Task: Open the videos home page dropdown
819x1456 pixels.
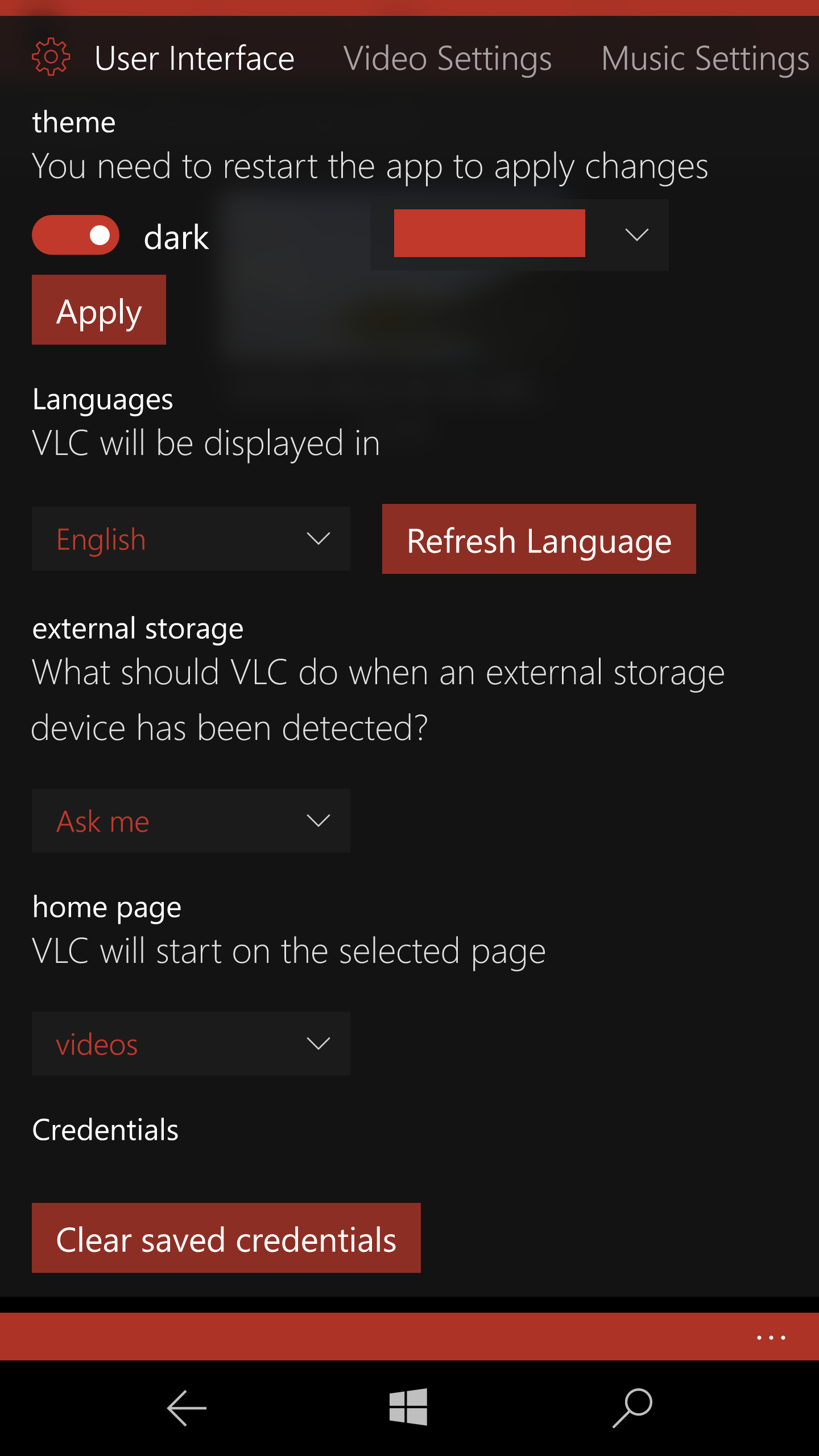Action: tap(191, 1044)
